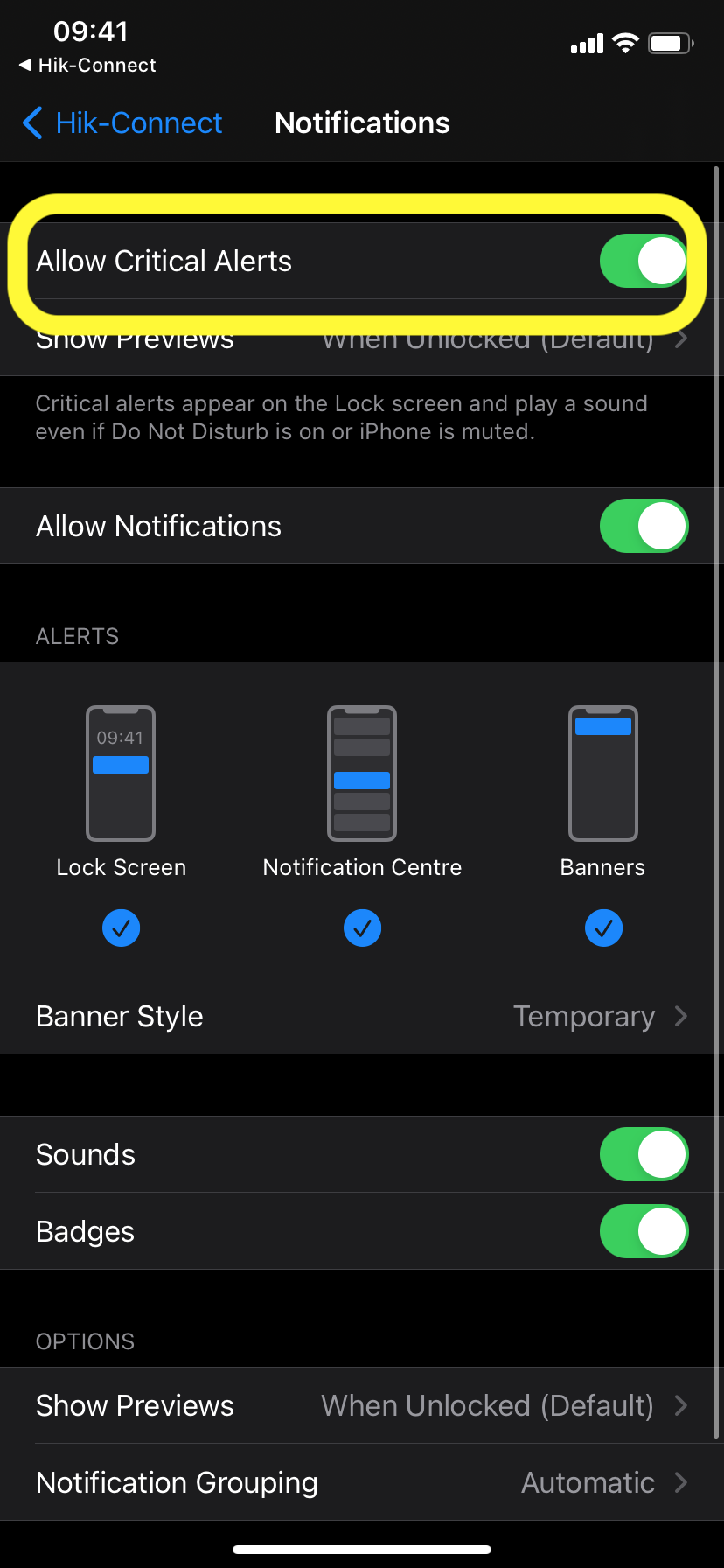Toggle off Sounds
724x1568 pixels.
(x=643, y=1154)
